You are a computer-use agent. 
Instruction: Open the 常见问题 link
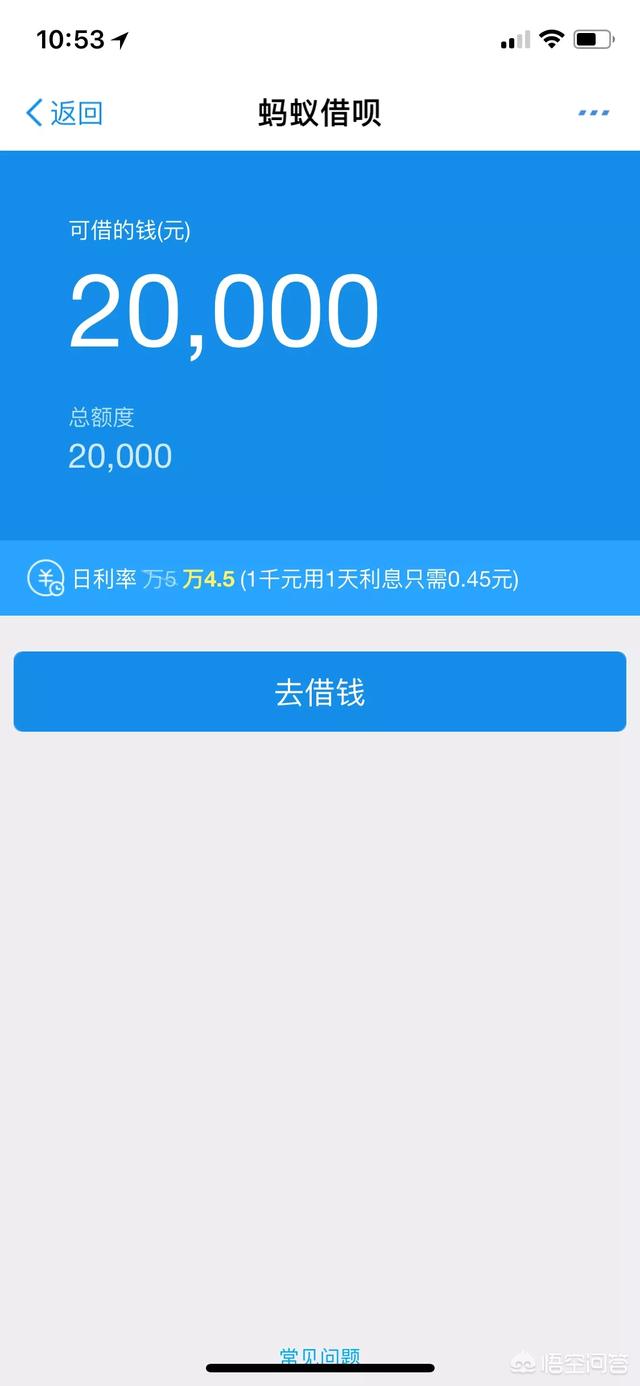(320, 1356)
